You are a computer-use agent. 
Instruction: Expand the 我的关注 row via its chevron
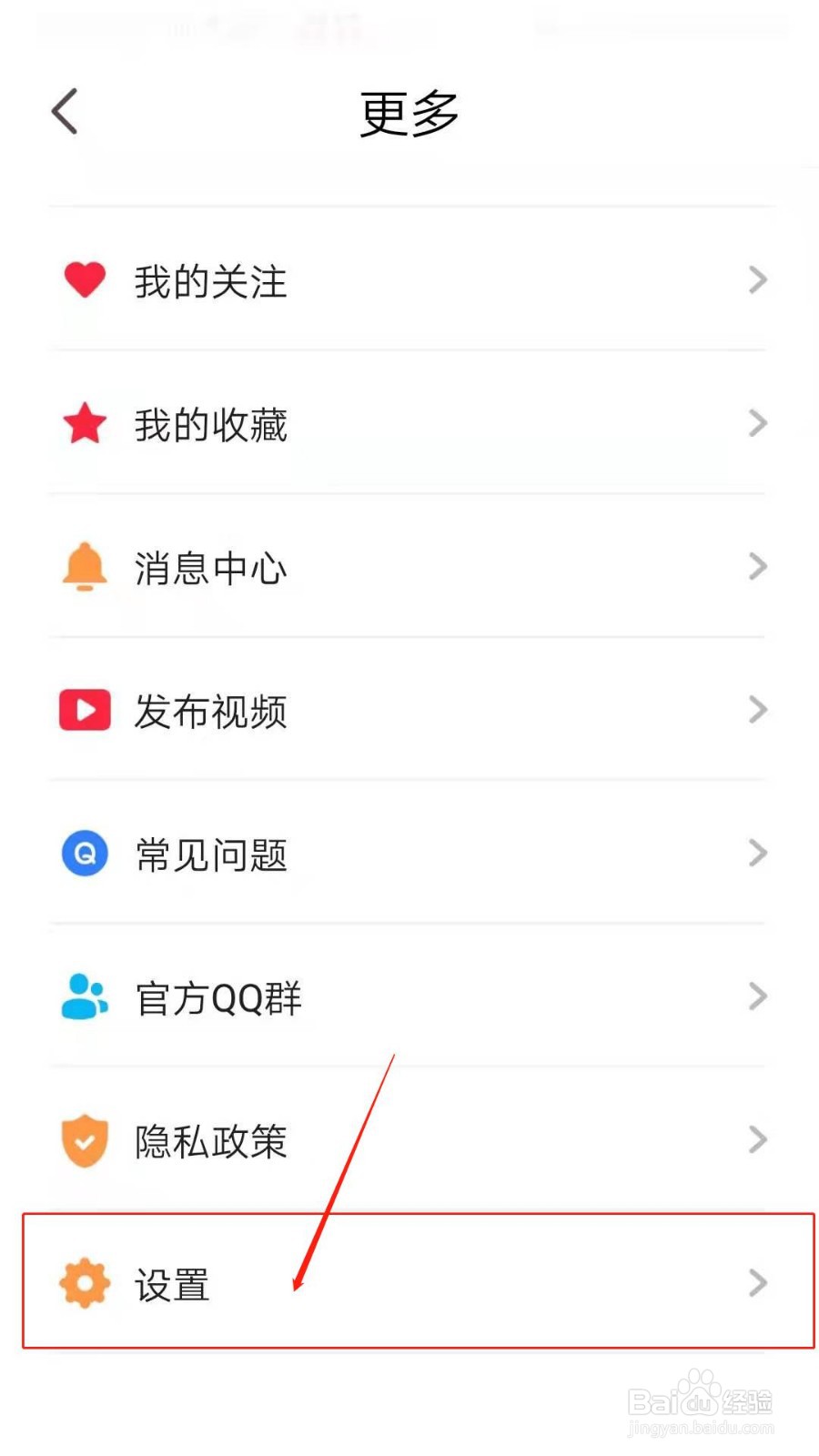click(x=758, y=280)
